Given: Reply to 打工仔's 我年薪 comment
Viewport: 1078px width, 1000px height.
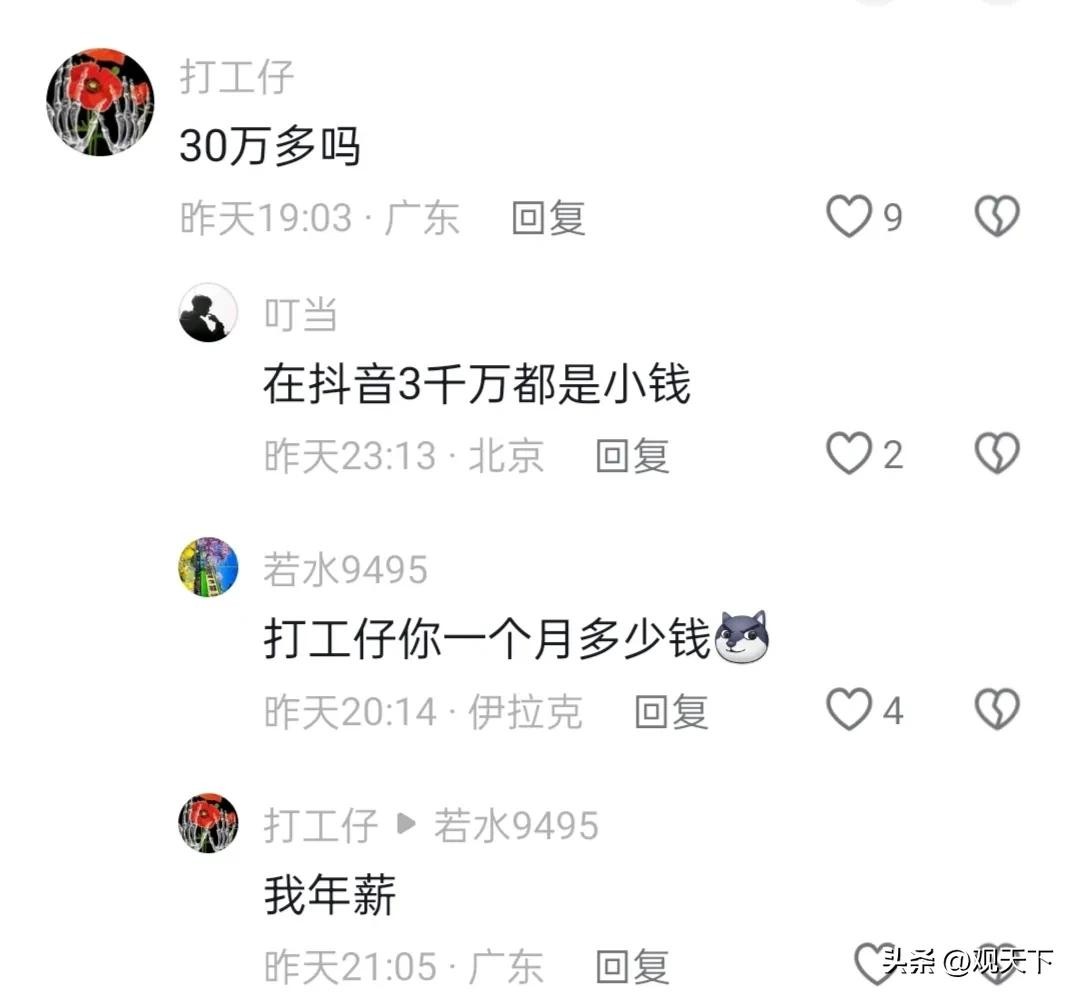Looking at the screenshot, I should click(x=632, y=967).
